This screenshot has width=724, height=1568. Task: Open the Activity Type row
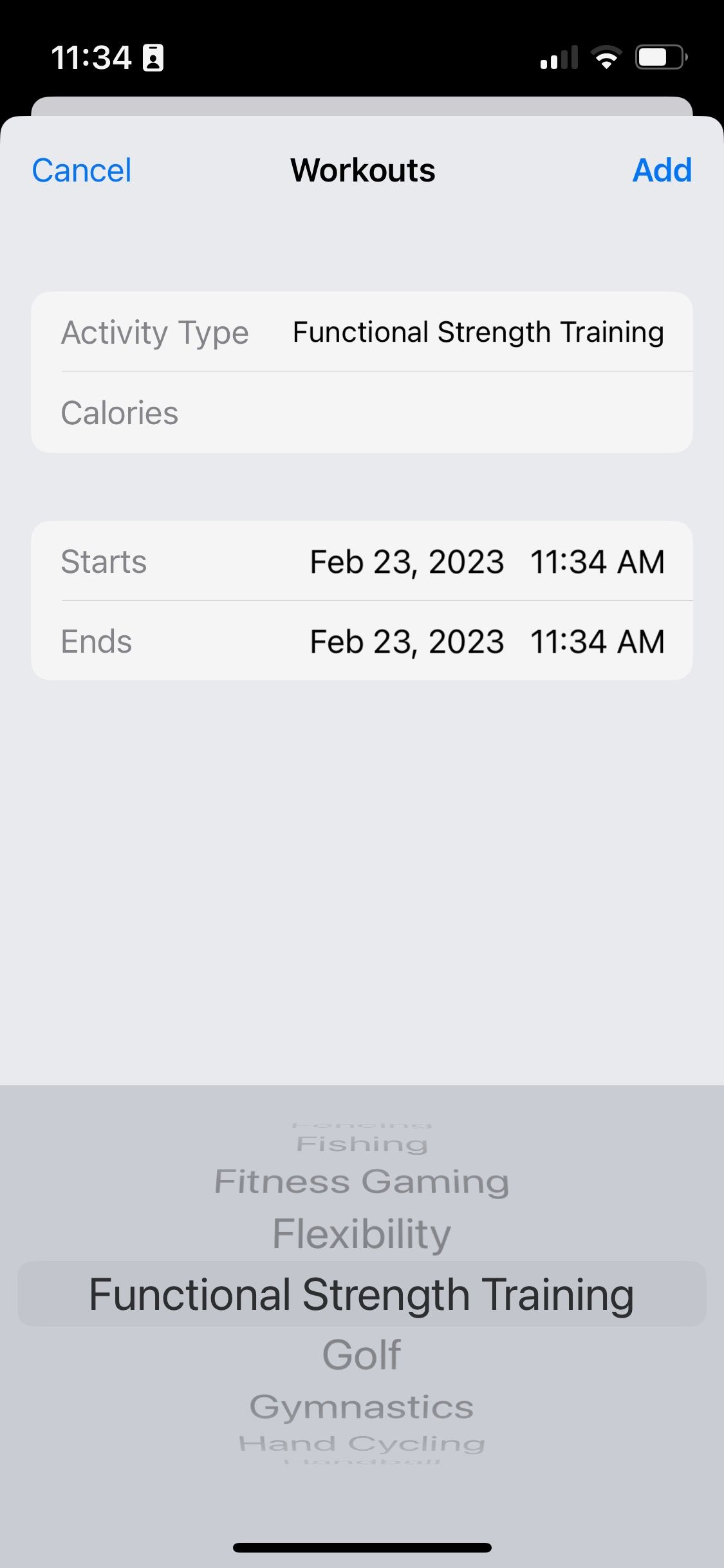(362, 332)
